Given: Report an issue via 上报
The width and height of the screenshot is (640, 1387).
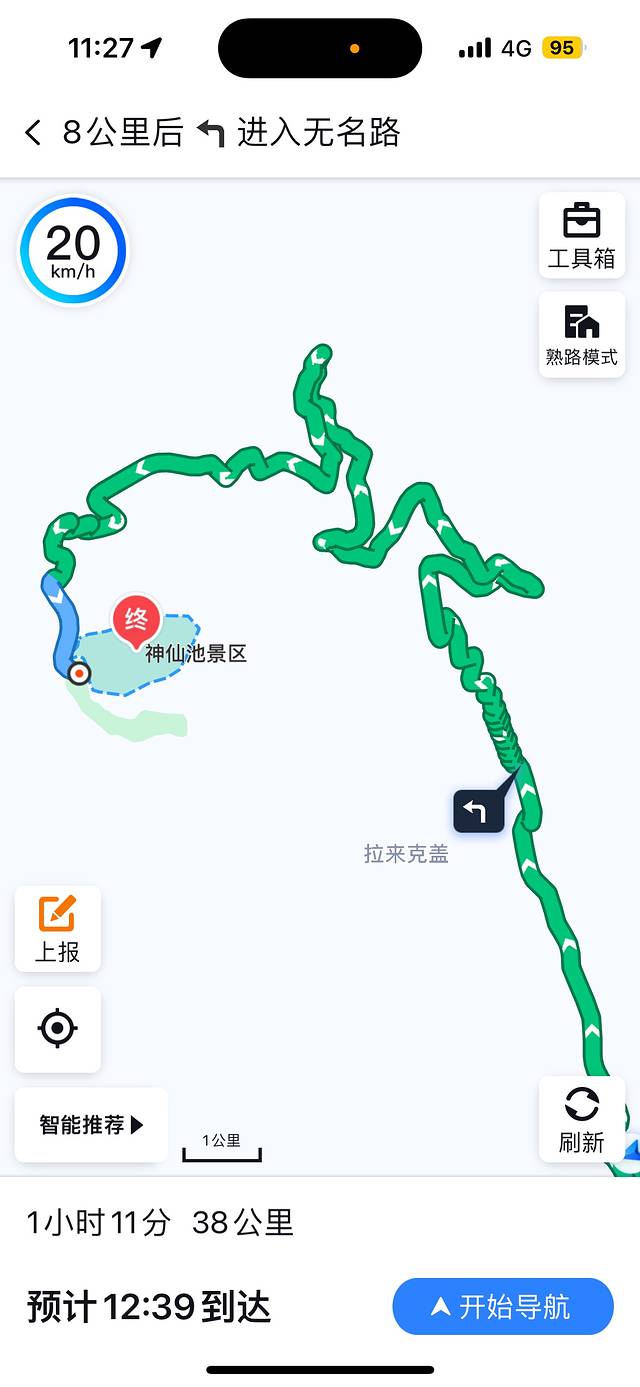Looking at the screenshot, I should (x=57, y=928).
